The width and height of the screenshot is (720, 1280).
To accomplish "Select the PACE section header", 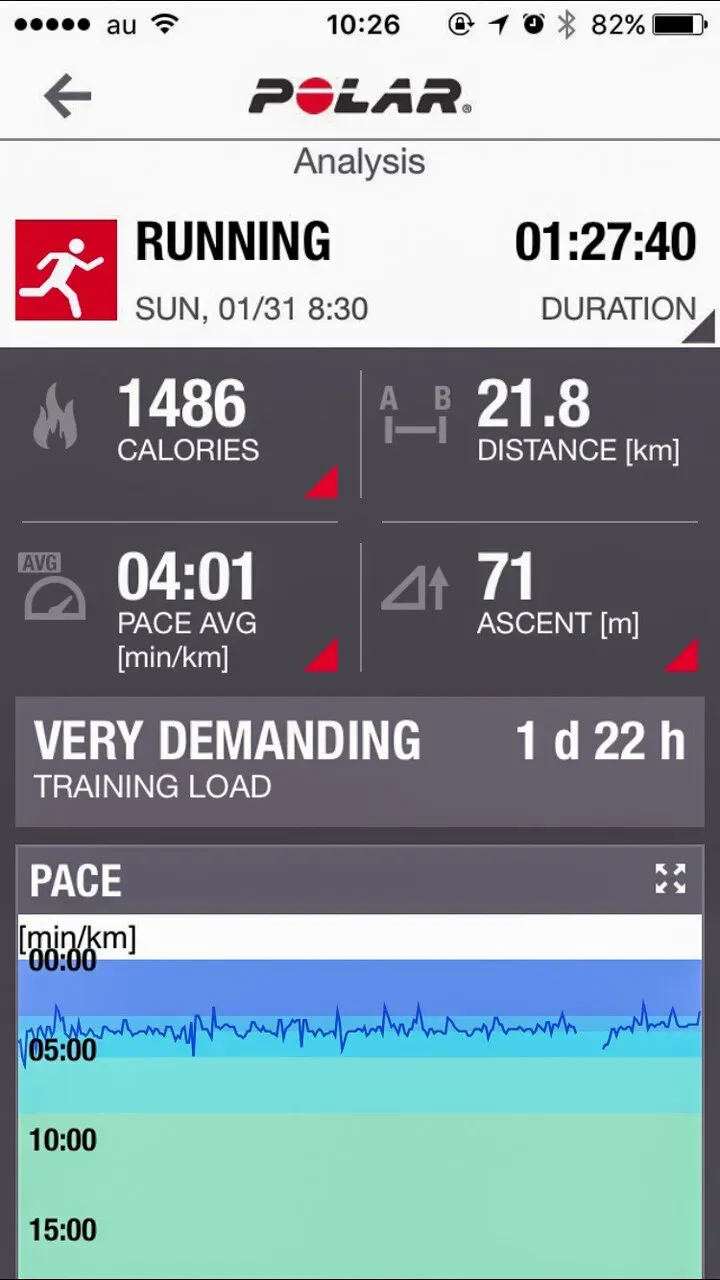I will (x=75, y=879).
